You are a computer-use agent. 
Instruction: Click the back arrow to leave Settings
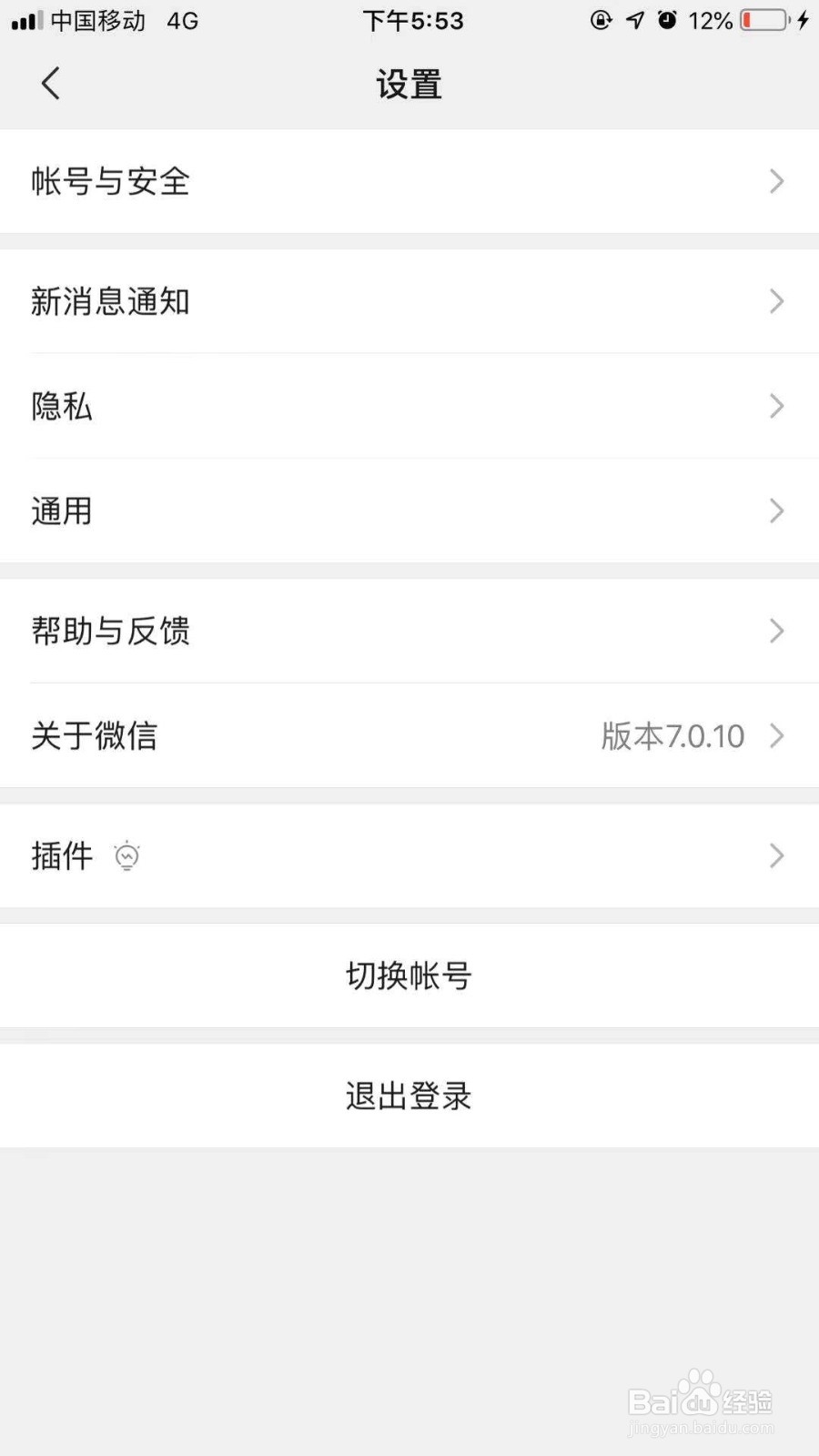[x=50, y=83]
